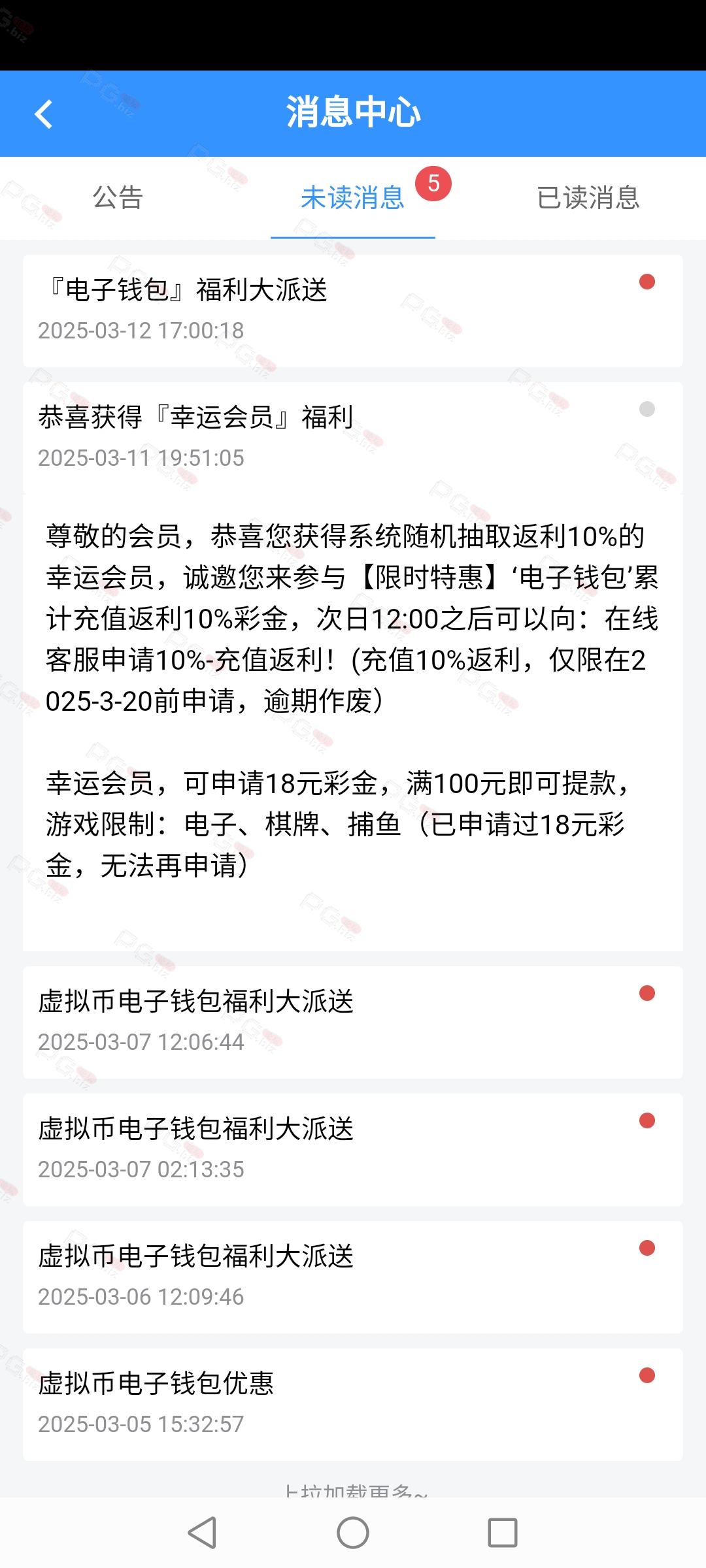
Task: Tap the system home button
Action: coord(353,1533)
